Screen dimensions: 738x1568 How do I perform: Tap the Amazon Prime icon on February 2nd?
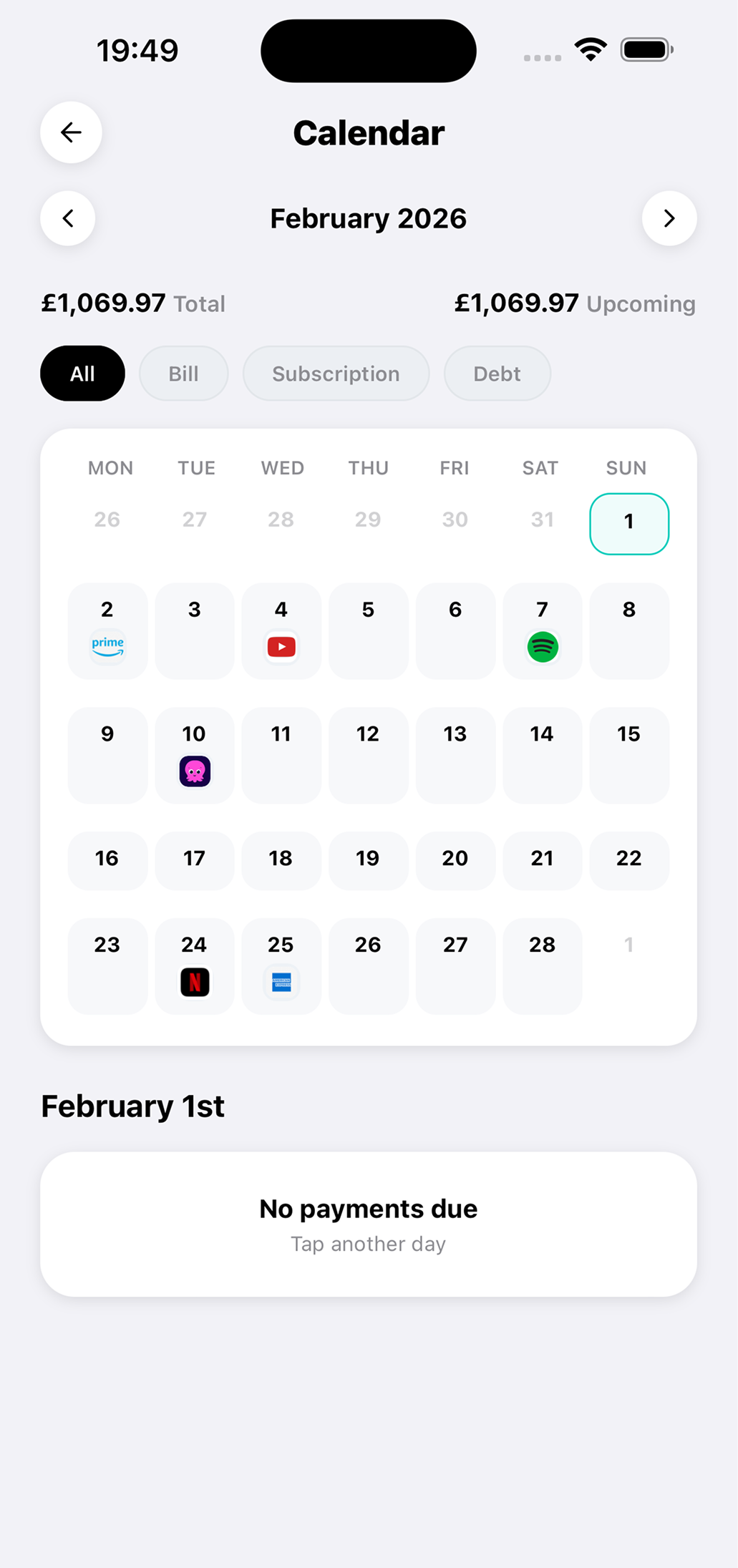click(x=107, y=646)
